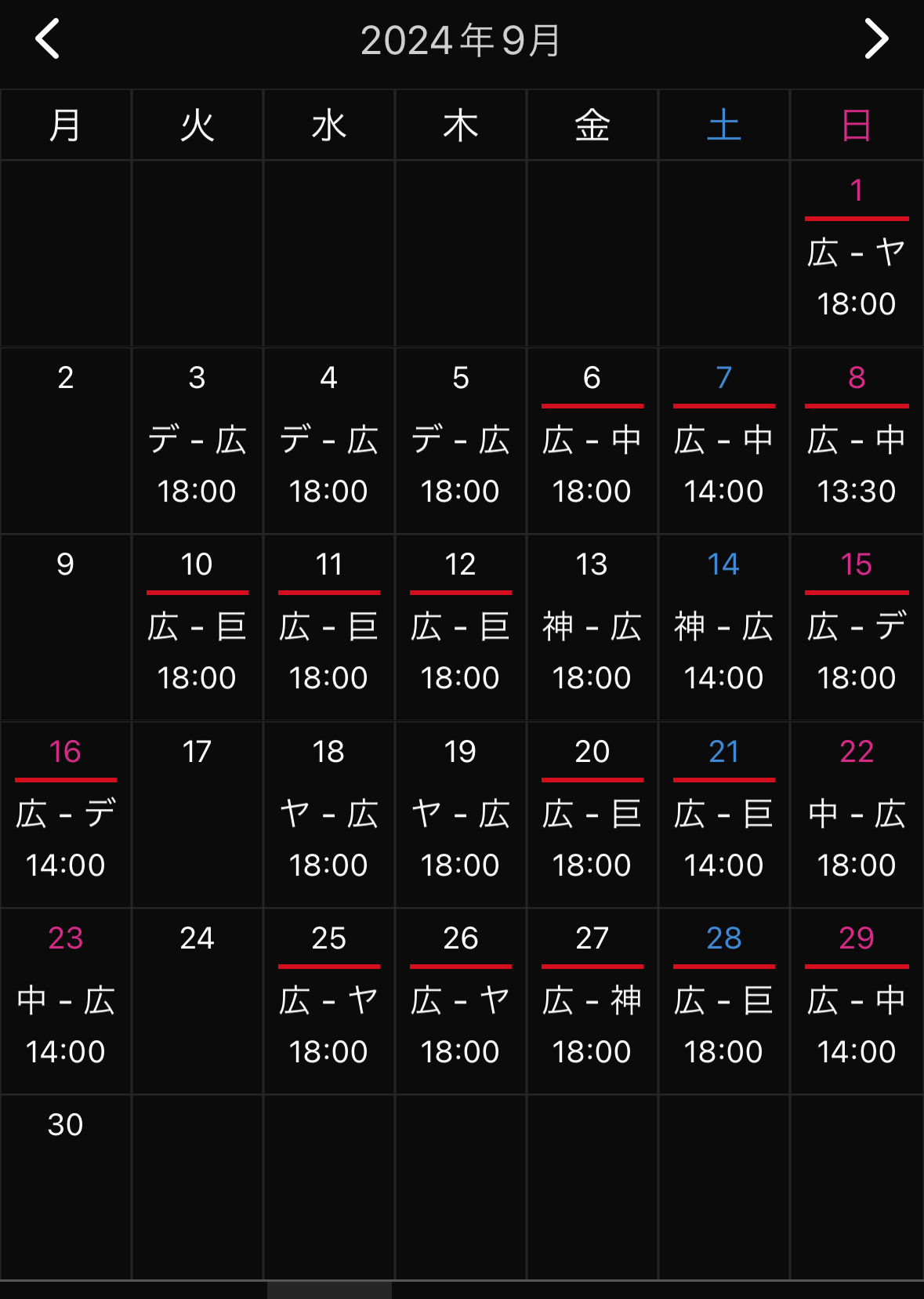
Task: Open the September 18 game ヤ - 広
Action: click(329, 815)
